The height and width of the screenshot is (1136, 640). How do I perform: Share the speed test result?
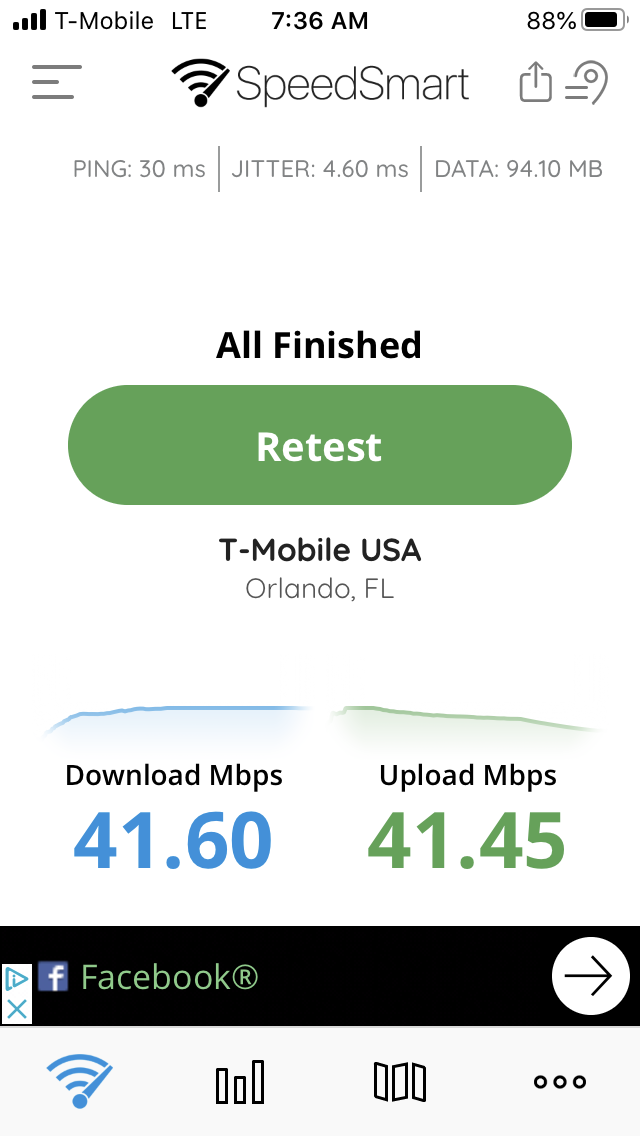[536, 81]
